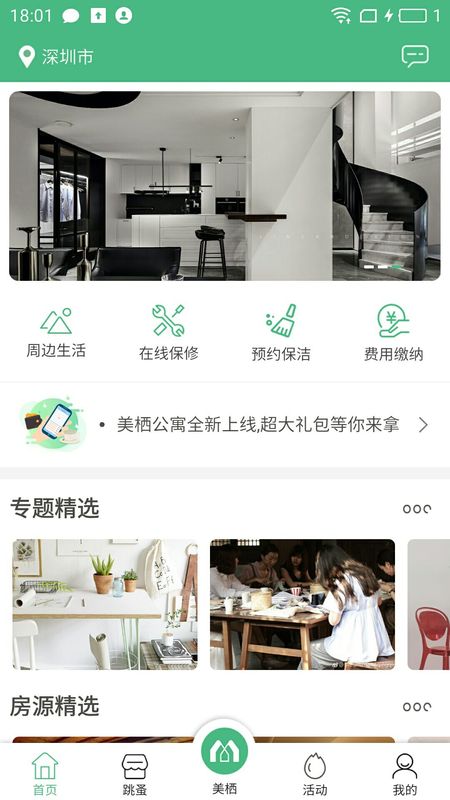Screen dimensions: 450x800
Task: Open the interior design banner image
Action: pyautogui.click(x=225, y=186)
